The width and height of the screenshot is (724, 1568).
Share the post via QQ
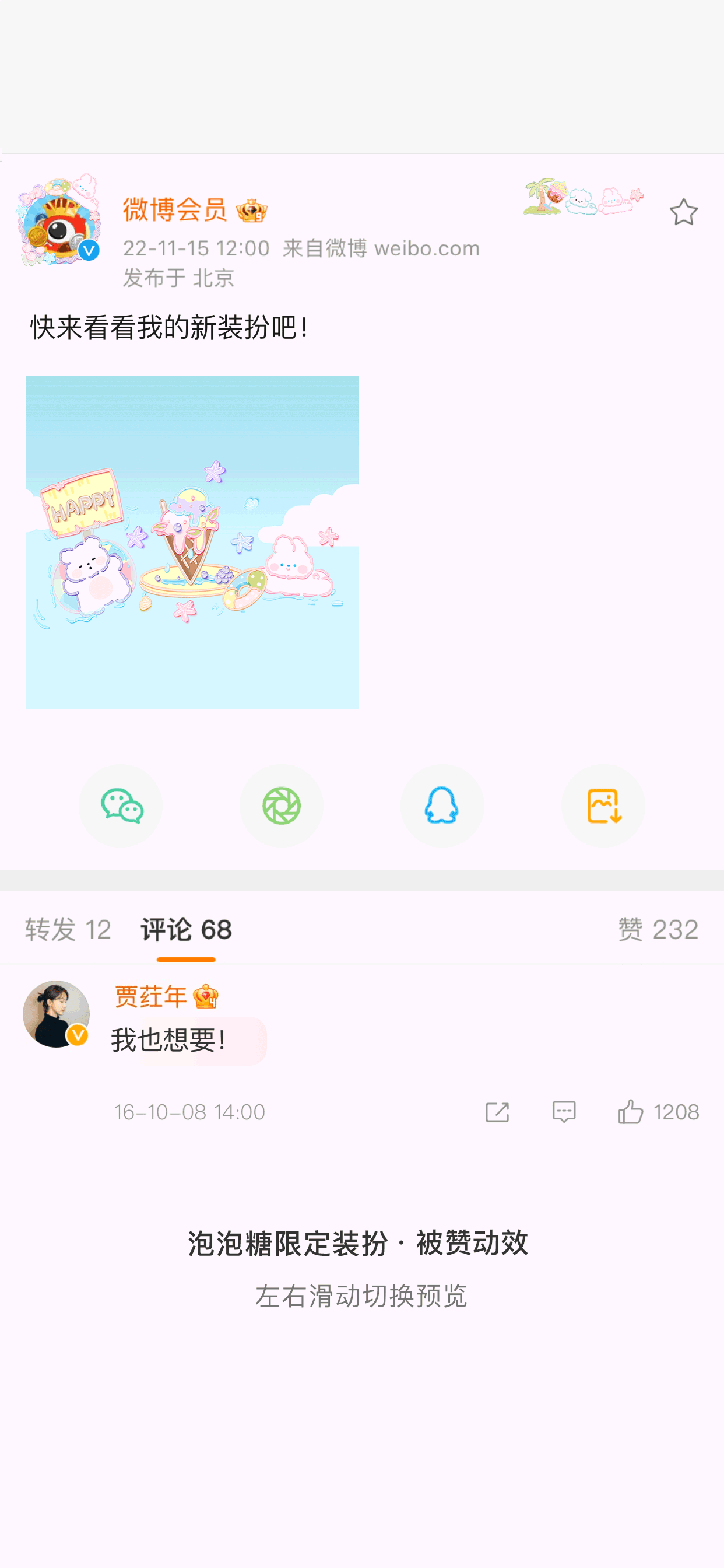point(442,806)
